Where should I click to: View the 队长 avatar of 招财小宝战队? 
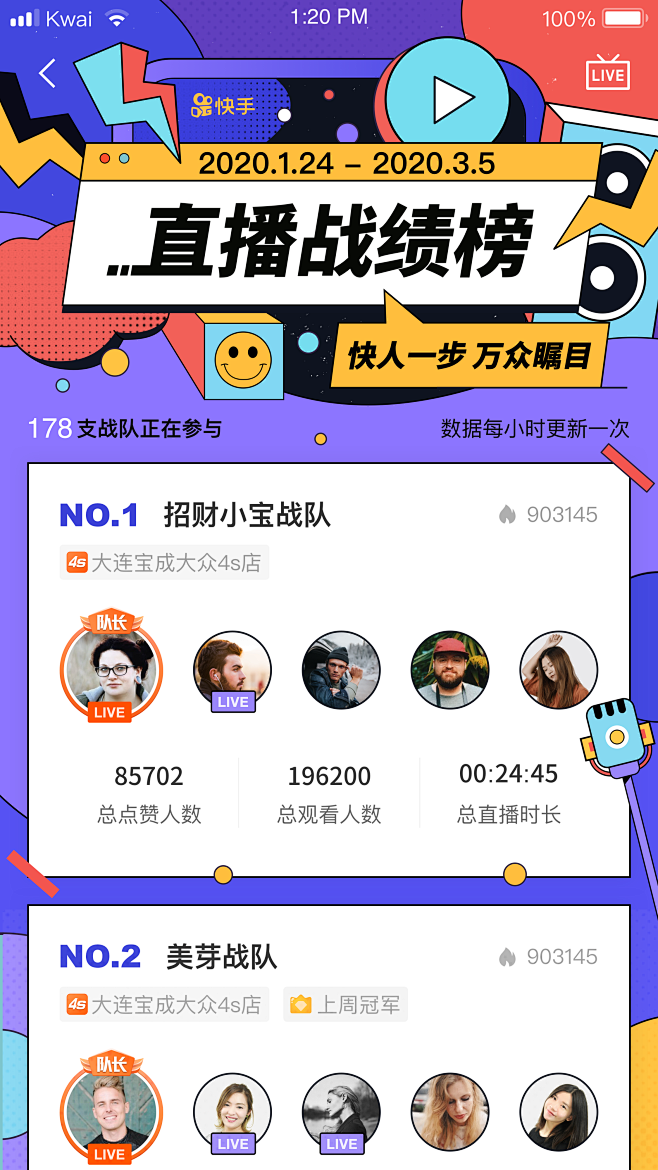point(110,669)
